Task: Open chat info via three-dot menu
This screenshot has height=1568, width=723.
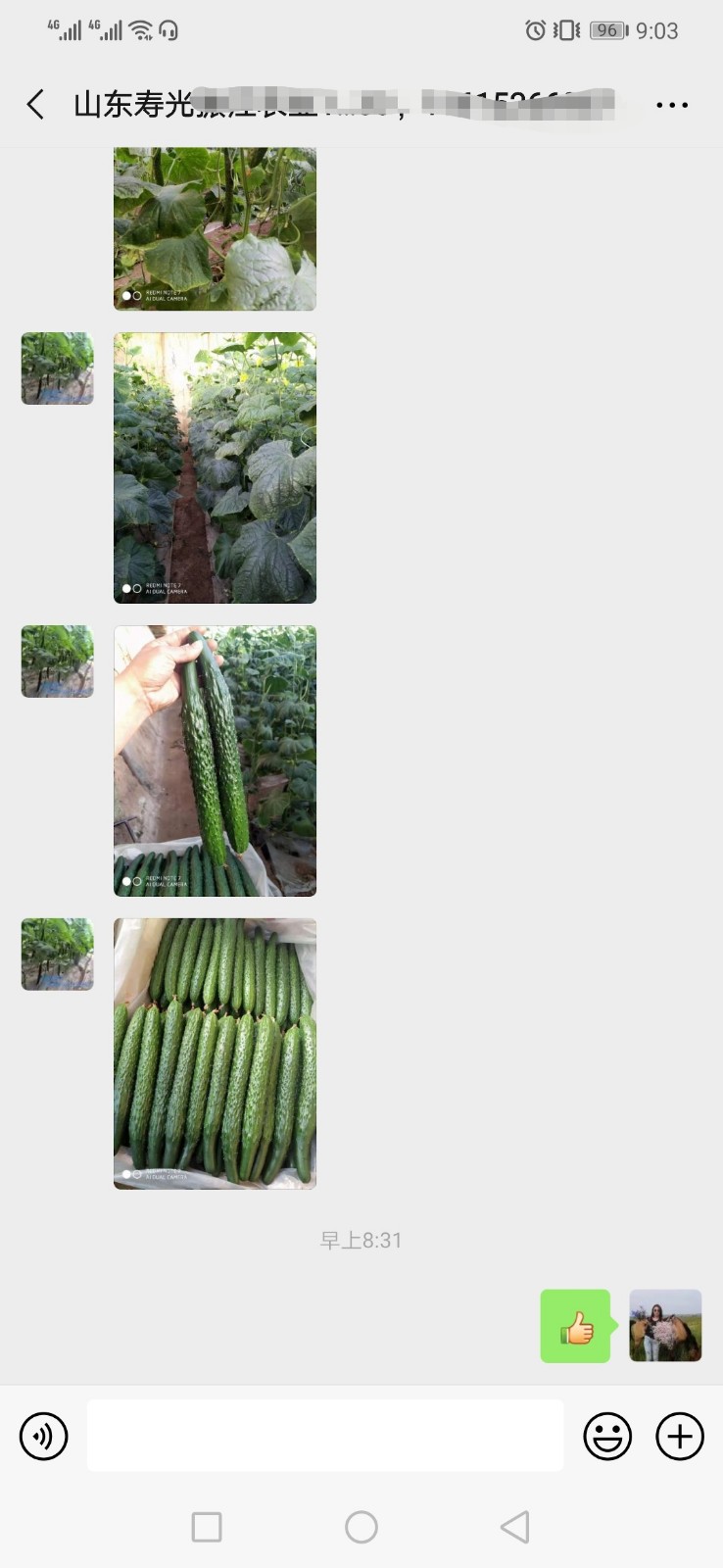Action: click(x=672, y=104)
